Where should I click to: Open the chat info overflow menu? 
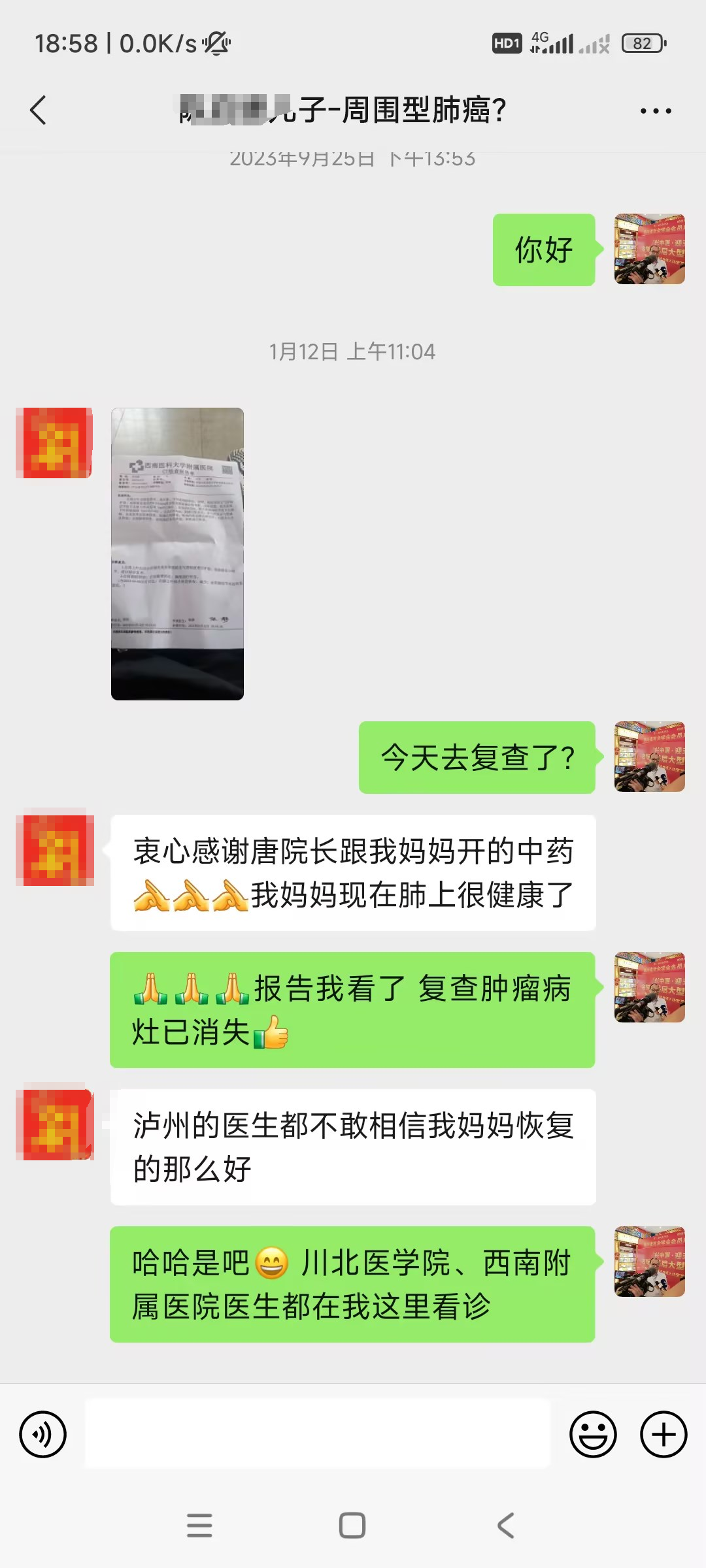pyautogui.click(x=656, y=111)
